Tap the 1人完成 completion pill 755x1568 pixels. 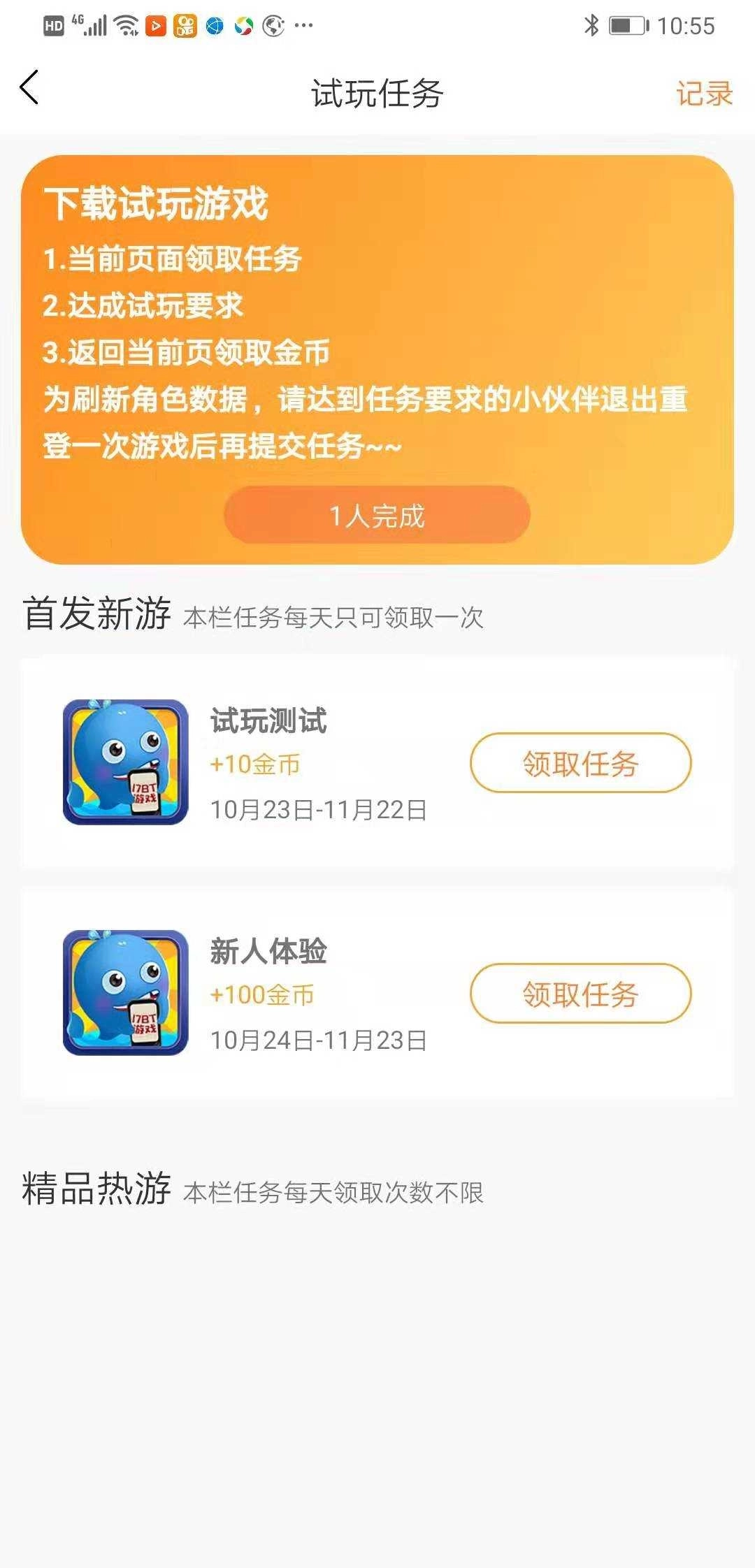[377, 515]
